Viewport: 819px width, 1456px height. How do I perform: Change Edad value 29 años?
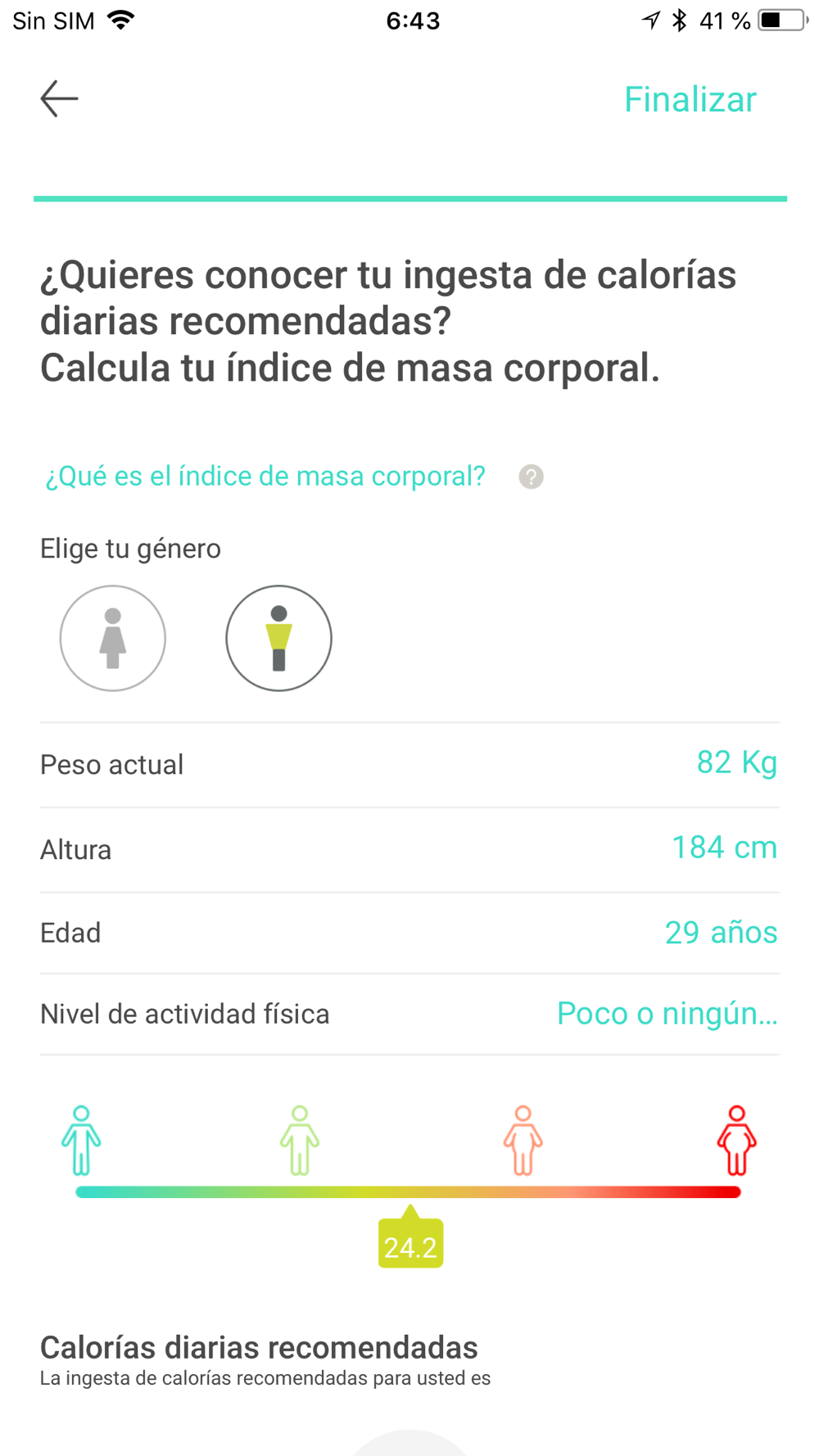click(720, 932)
